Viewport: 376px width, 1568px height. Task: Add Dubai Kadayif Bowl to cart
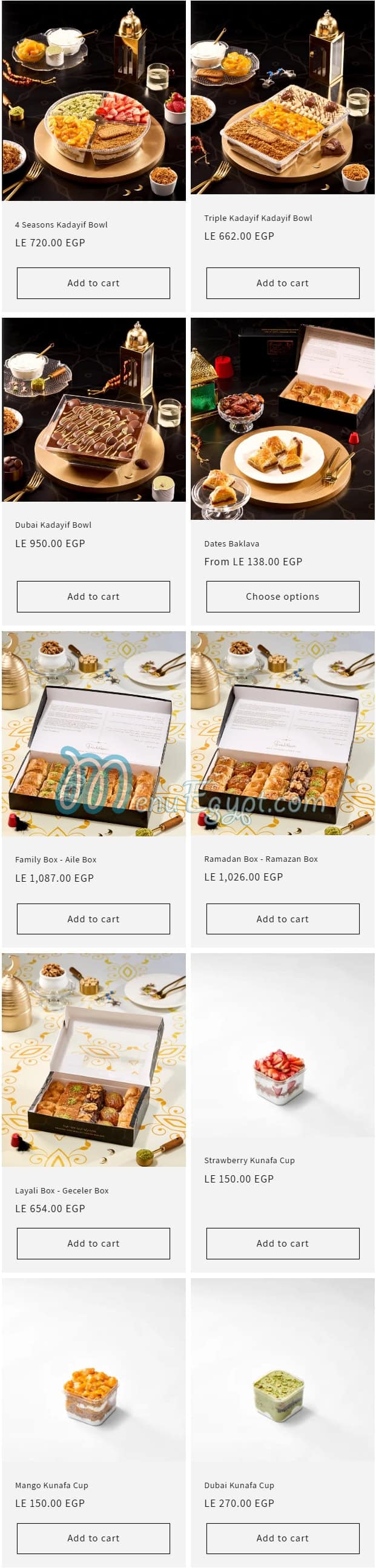[x=93, y=597]
